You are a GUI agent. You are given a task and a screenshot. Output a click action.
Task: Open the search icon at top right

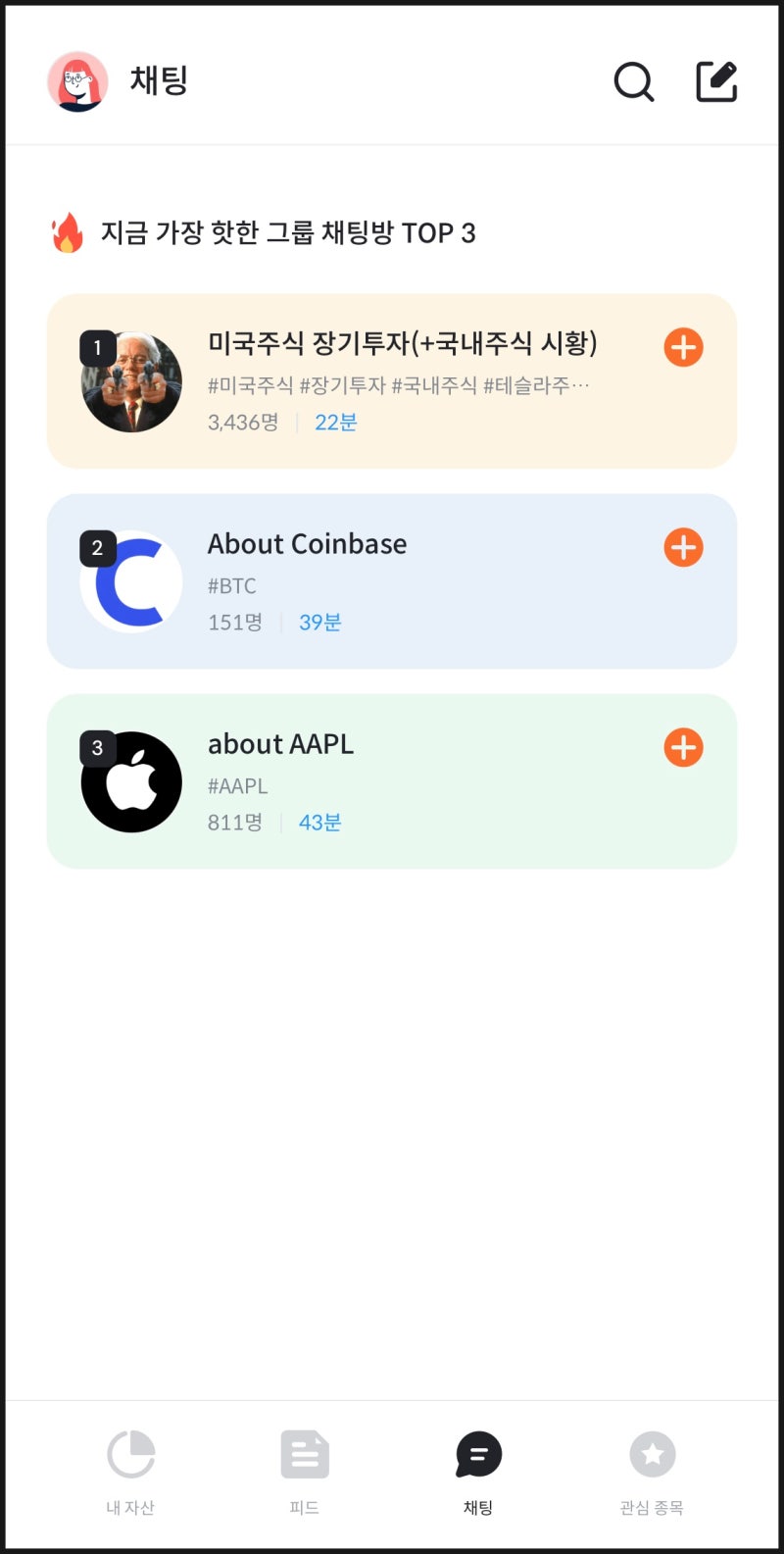pyautogui.click(x=633, y=82)
